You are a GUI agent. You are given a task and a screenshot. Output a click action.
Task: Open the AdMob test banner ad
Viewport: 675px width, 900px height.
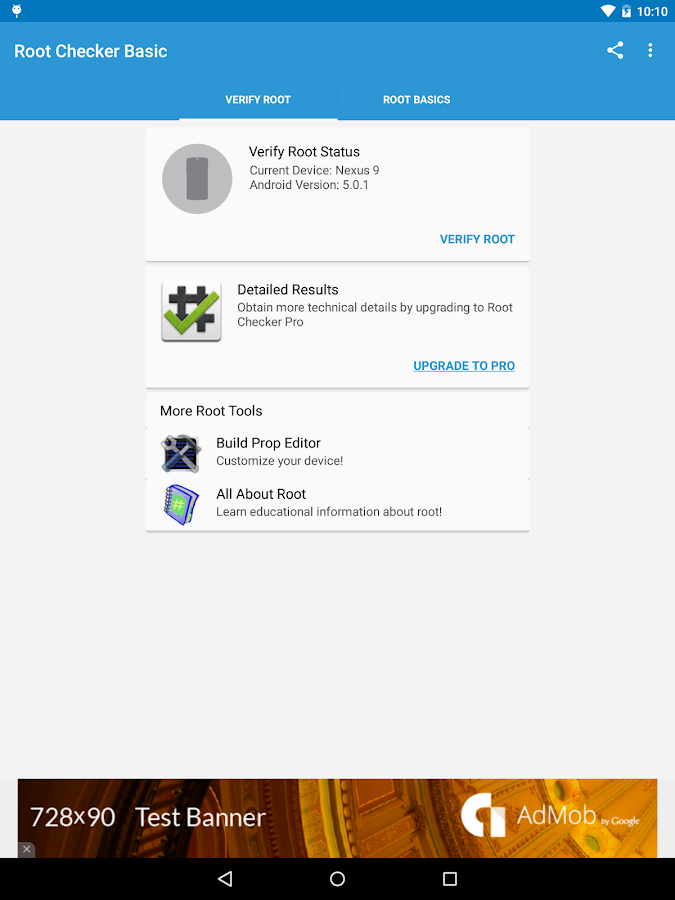click(x=337, y=817)
